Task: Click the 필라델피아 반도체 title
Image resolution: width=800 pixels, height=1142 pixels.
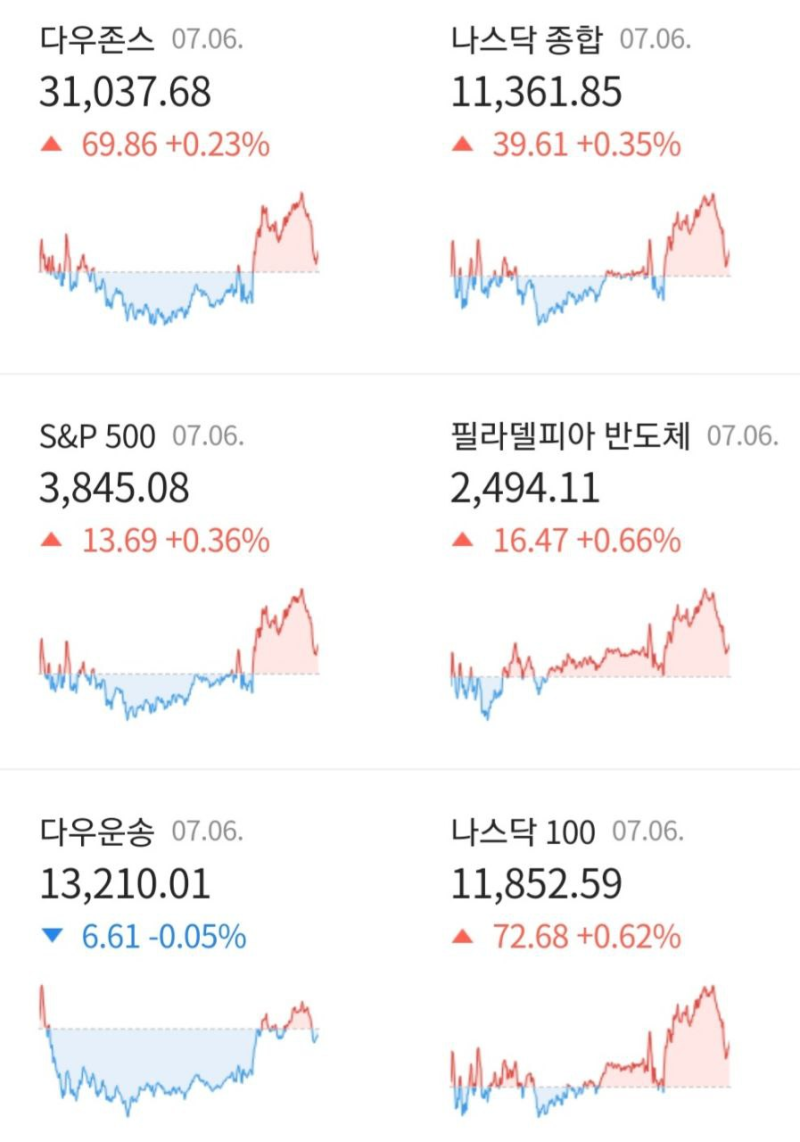Action: tap(570, 436)
